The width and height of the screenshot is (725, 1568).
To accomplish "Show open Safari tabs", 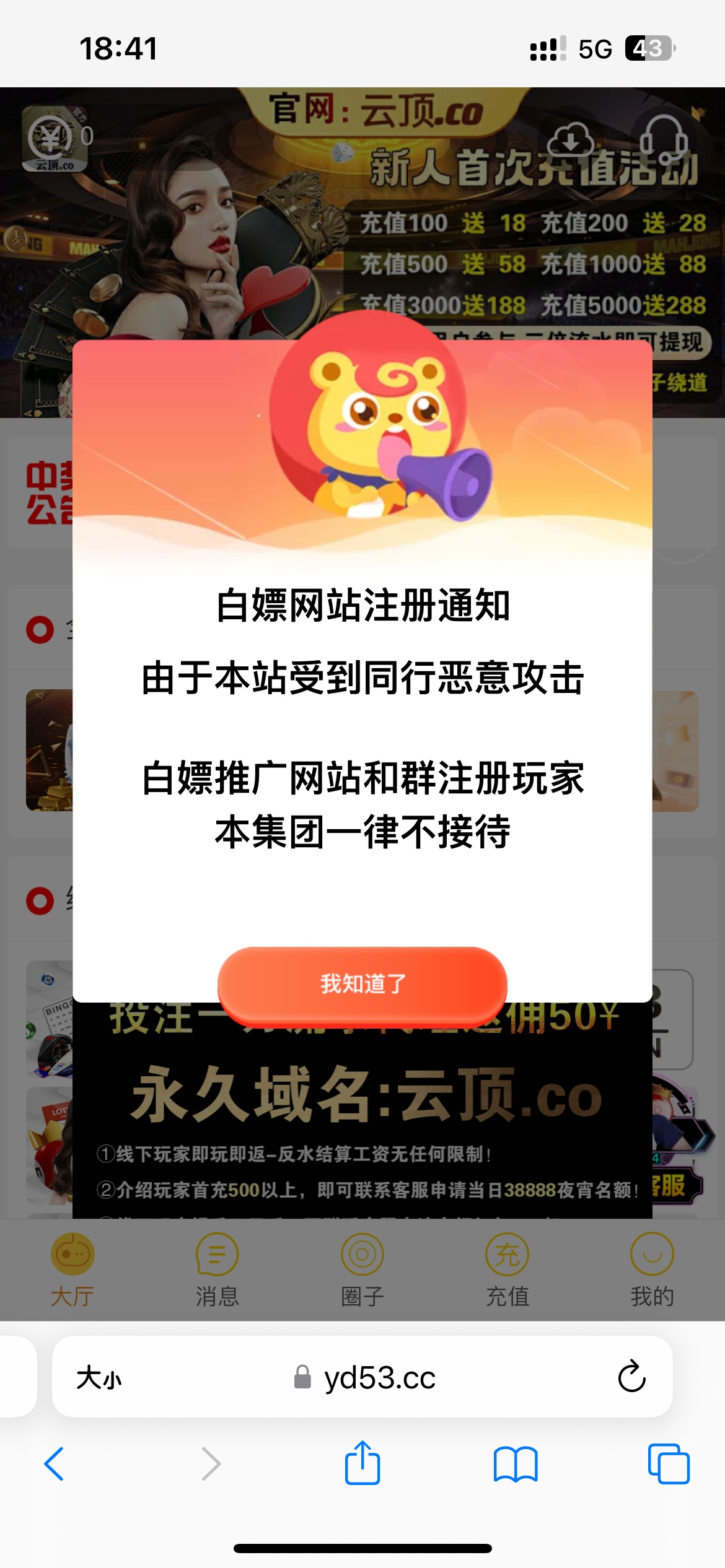I will [668, 1464].
